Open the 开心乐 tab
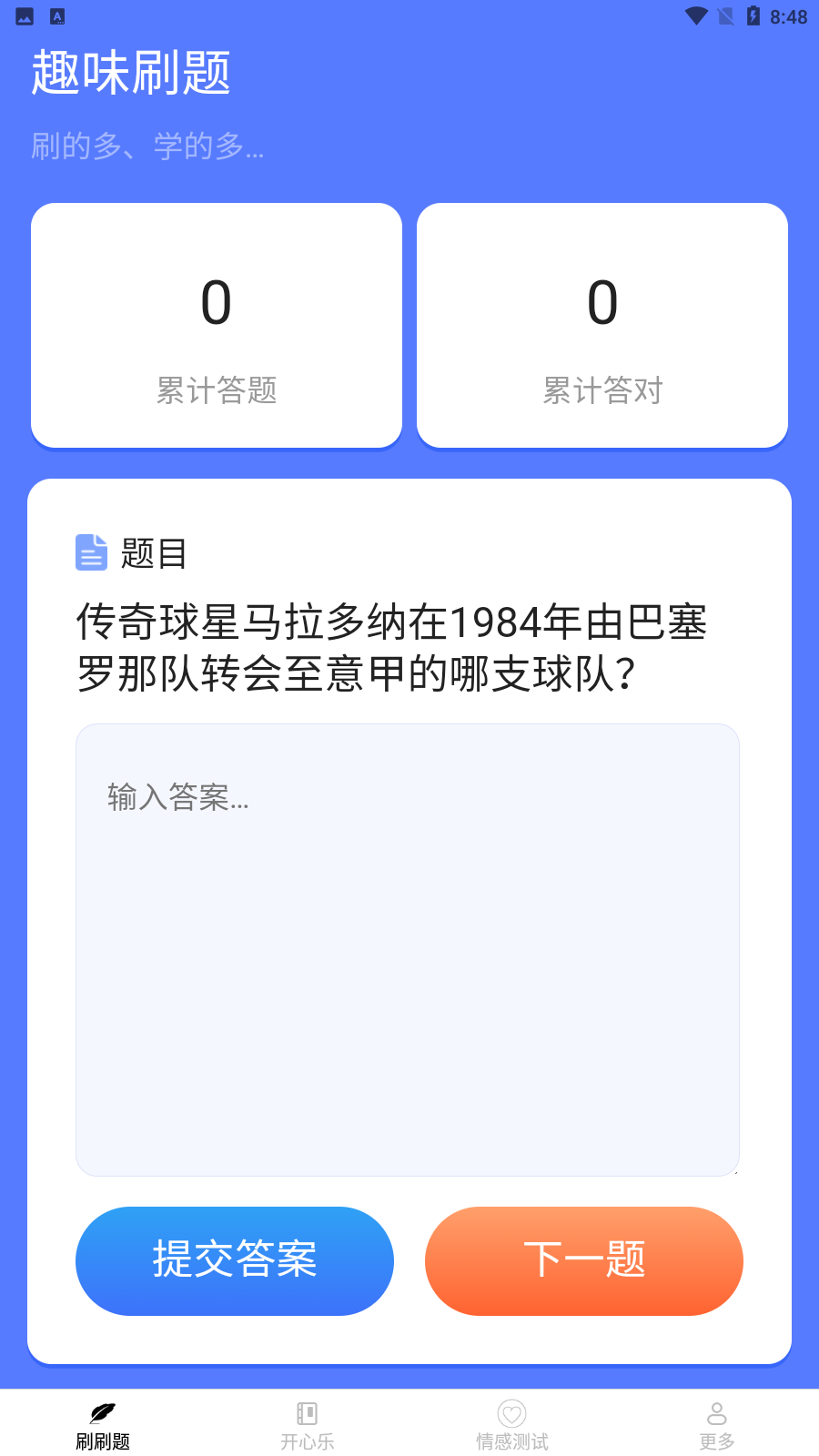The width and height of the screenshot is (819, 1456). coord(308,1426)
